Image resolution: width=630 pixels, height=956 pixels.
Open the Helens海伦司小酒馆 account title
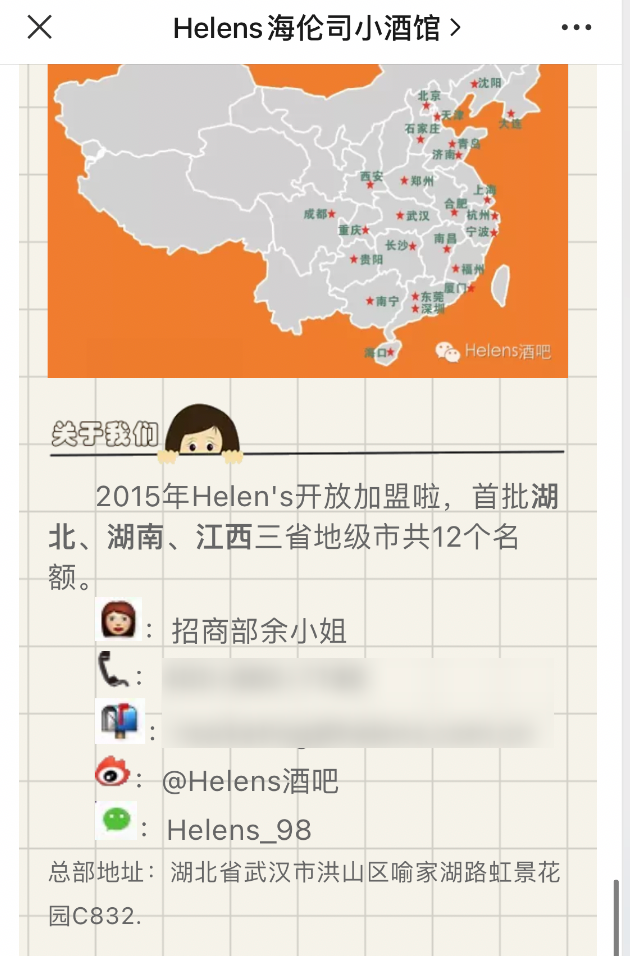pyautogui.click(x=316, y=28)
